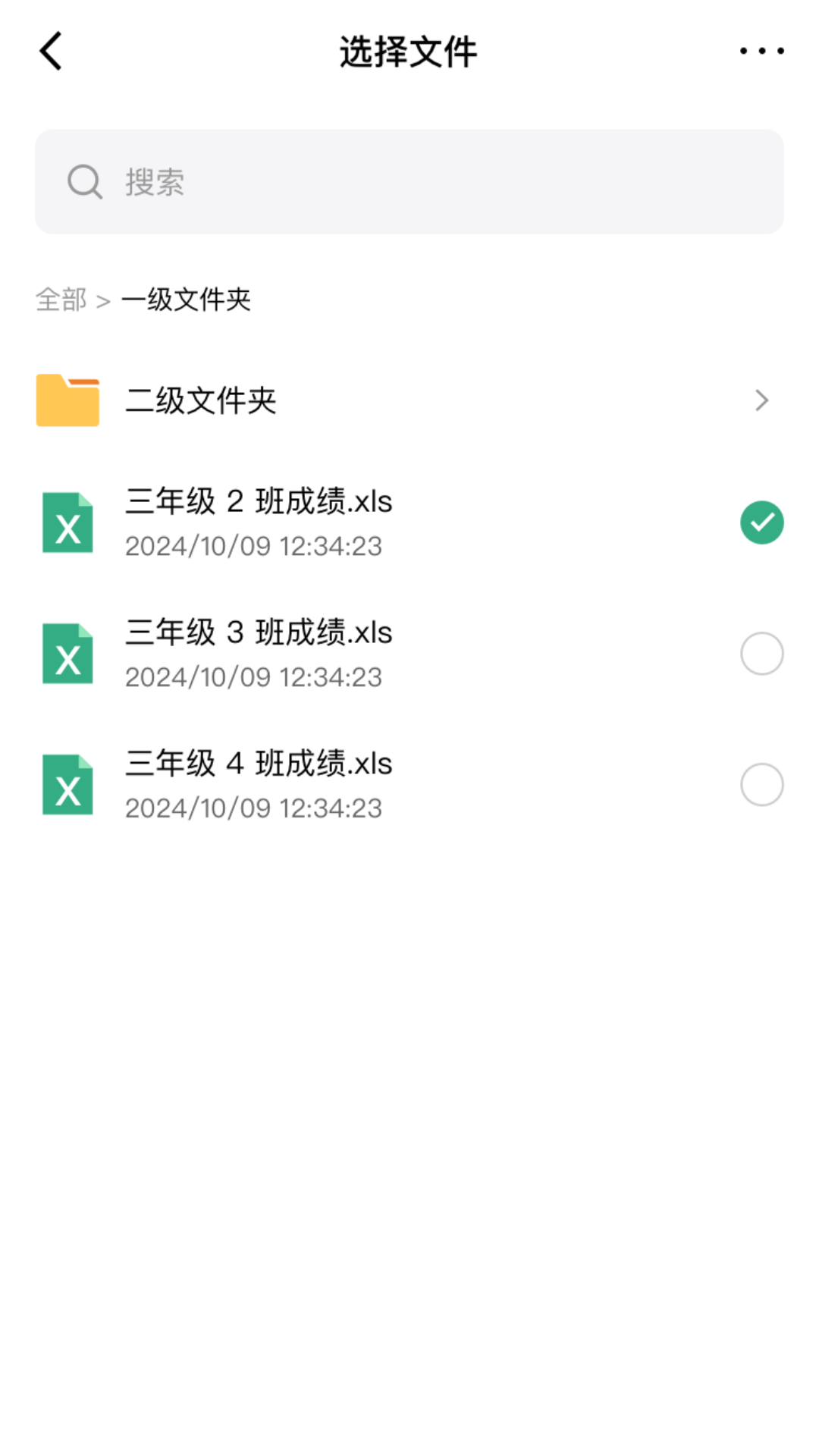Open the file 三年级 3 班成绩.xls by name

pyautogui.click(x=258, y=632)
